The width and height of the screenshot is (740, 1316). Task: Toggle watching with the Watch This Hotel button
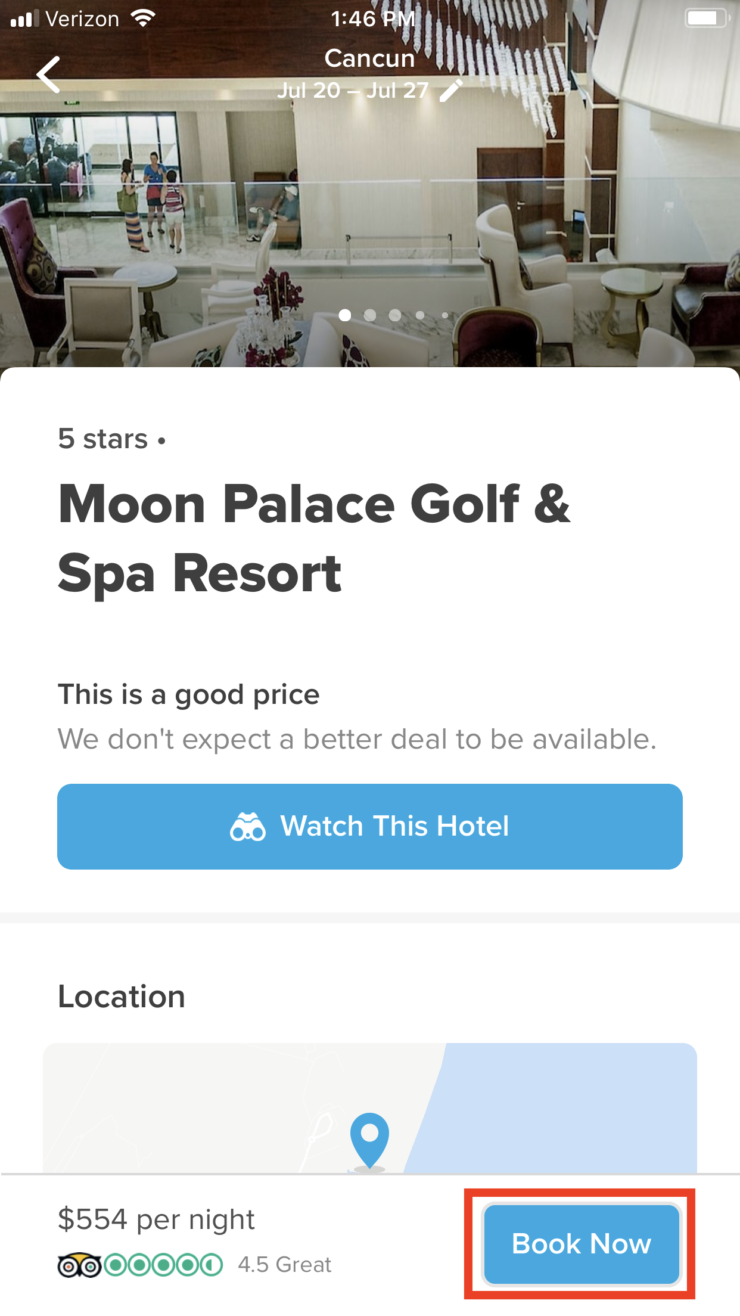(x=370, y=826)
